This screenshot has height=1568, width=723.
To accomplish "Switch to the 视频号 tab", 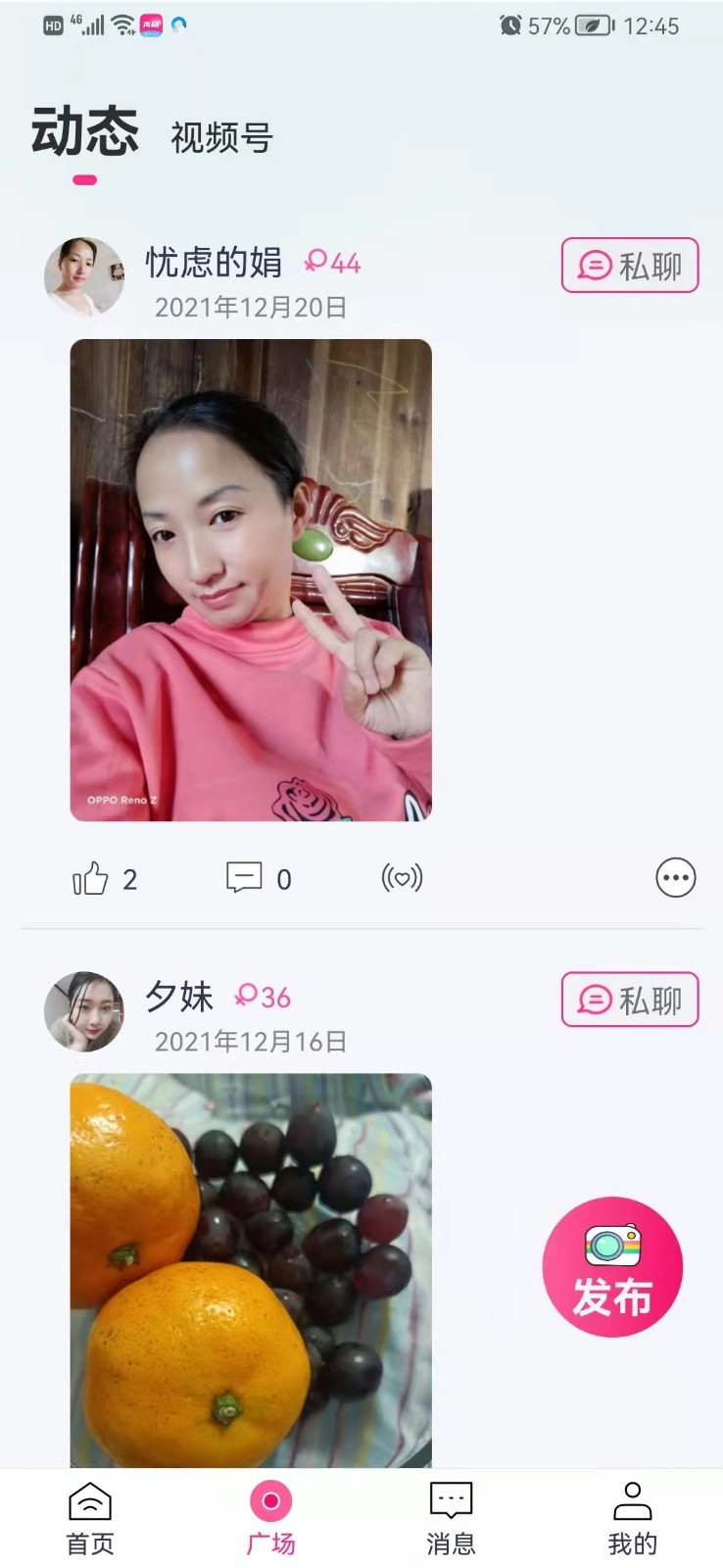I will click(x=220, y=140).
